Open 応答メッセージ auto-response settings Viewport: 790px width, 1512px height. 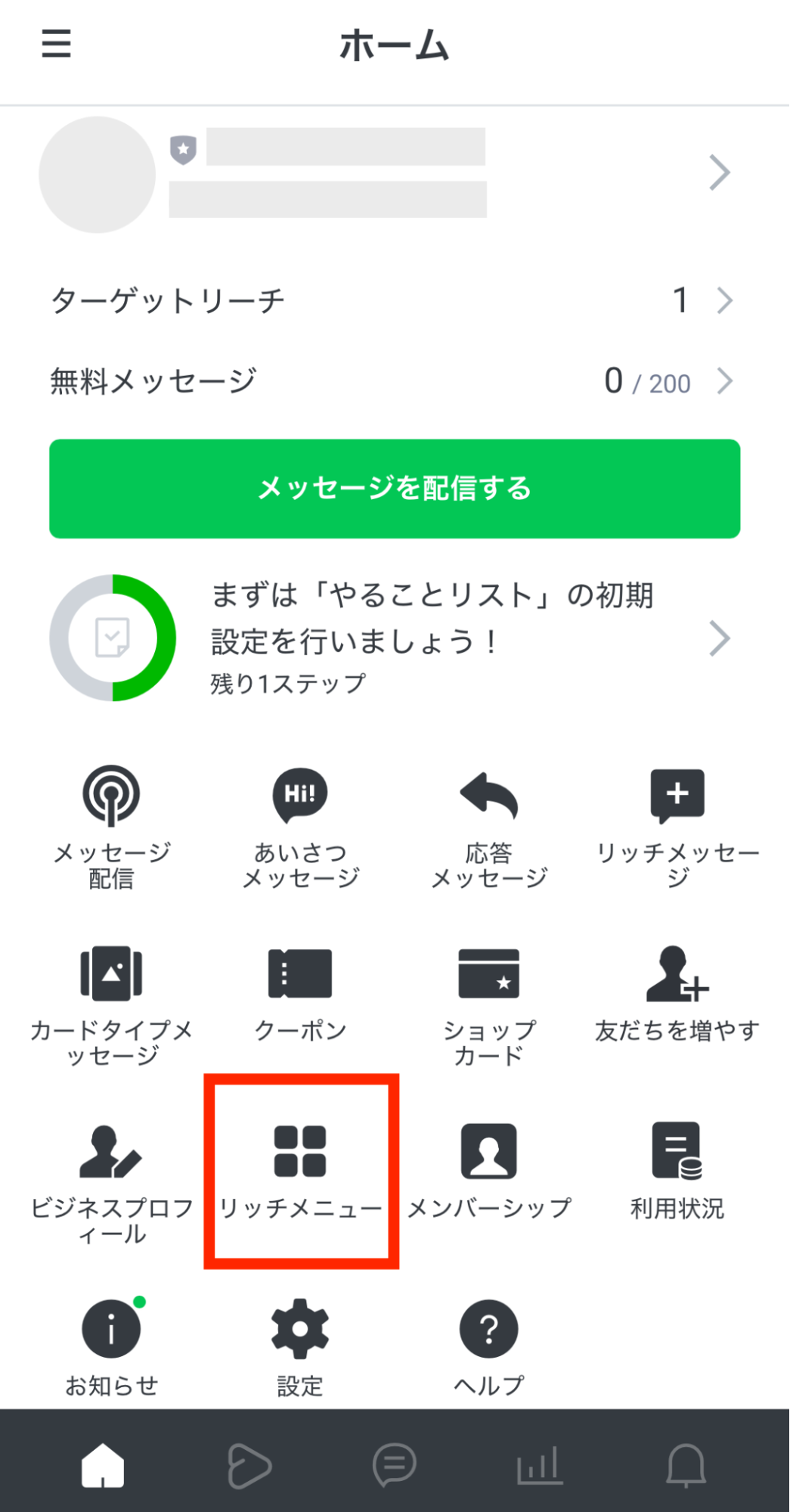(x=488, y=824)
